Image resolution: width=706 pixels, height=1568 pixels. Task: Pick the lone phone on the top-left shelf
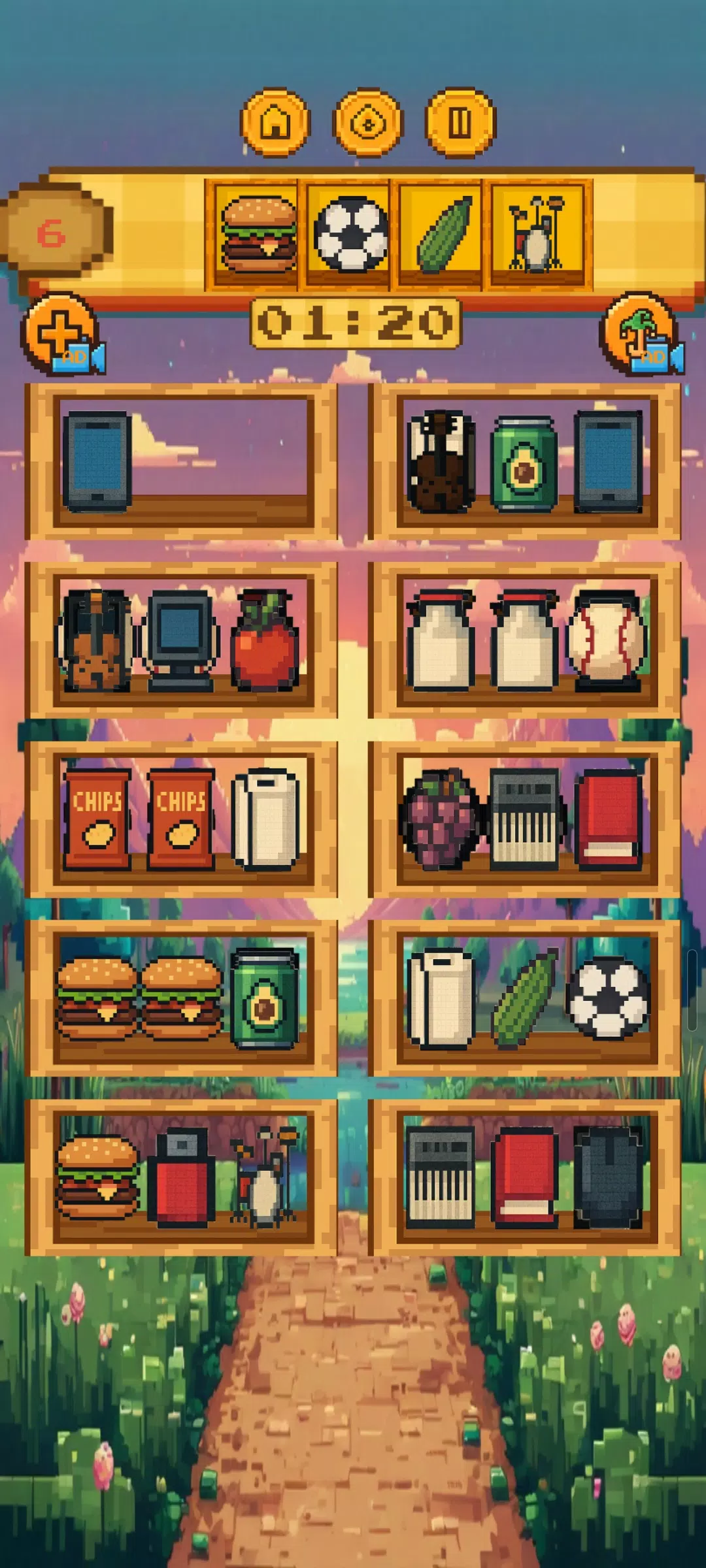point(97,461)
